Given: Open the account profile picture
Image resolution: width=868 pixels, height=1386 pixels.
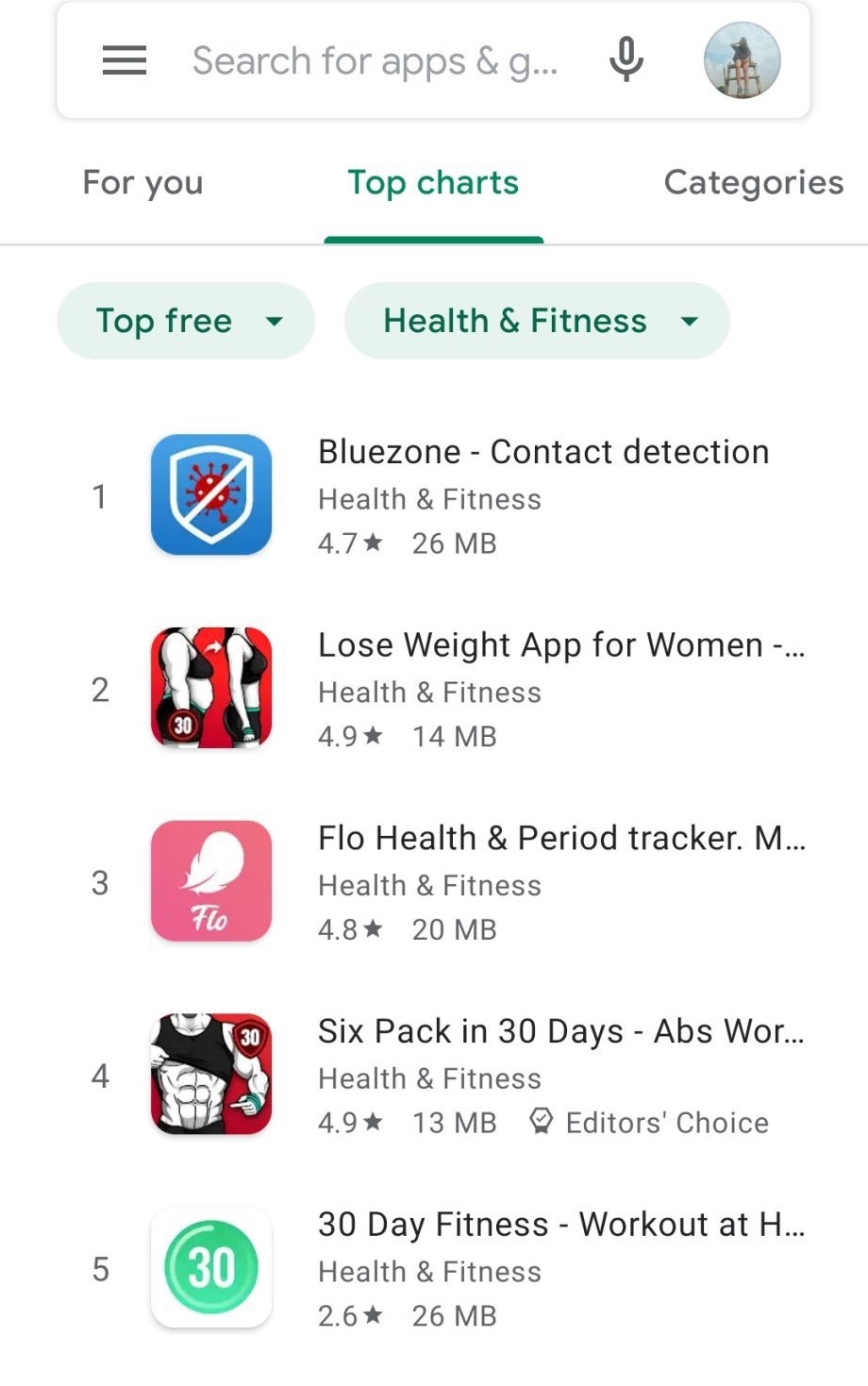Looking at the screenshot, I should click(743, 61).
